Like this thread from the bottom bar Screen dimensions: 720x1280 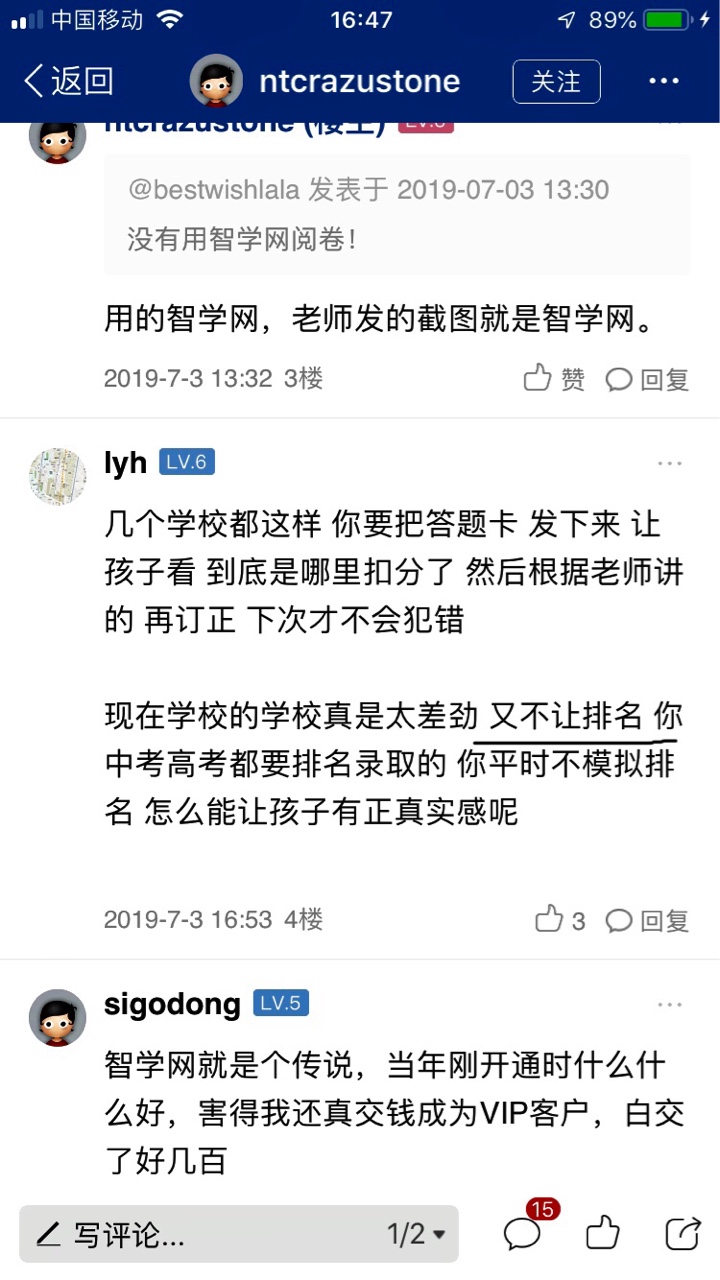[x=603, y=1233]
